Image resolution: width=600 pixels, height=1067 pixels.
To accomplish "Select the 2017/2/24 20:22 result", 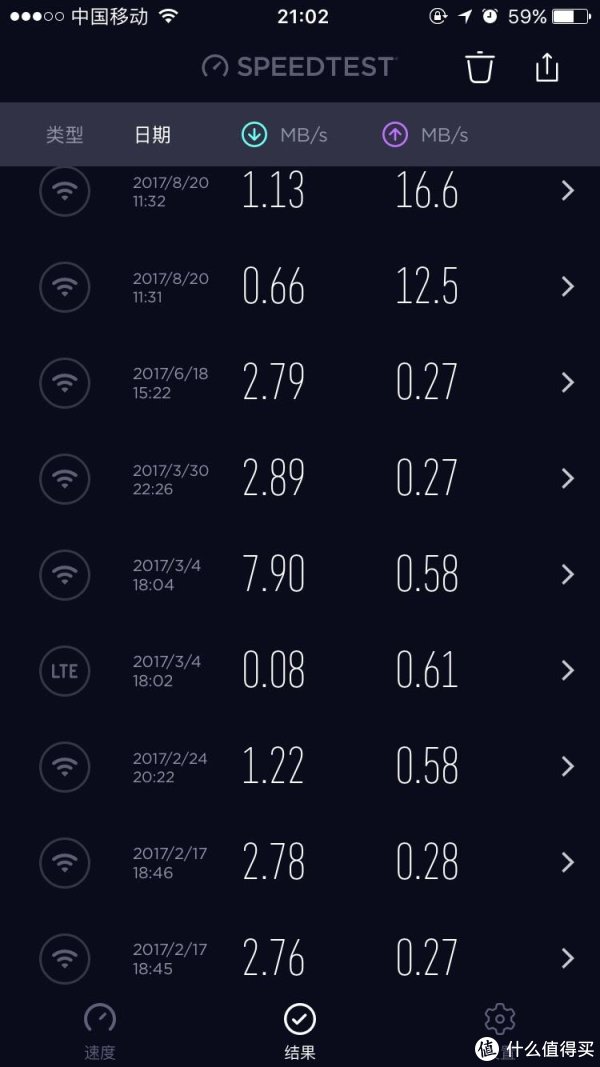I will coord(300,767).
